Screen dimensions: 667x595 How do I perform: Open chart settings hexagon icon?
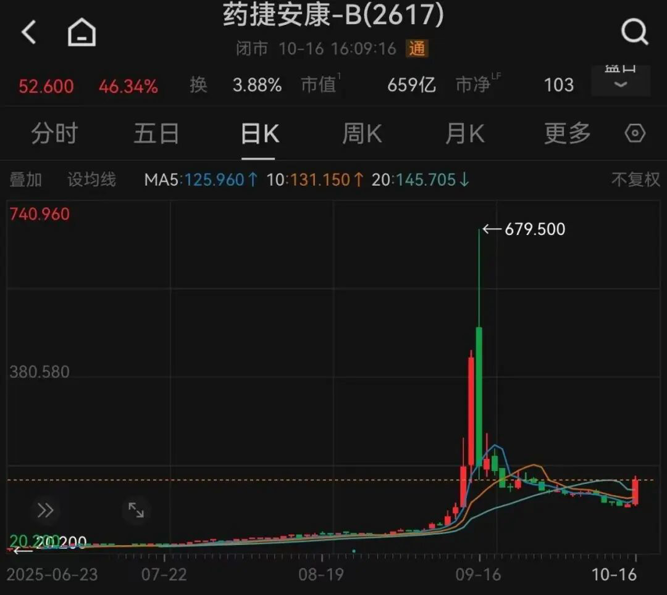635,133
